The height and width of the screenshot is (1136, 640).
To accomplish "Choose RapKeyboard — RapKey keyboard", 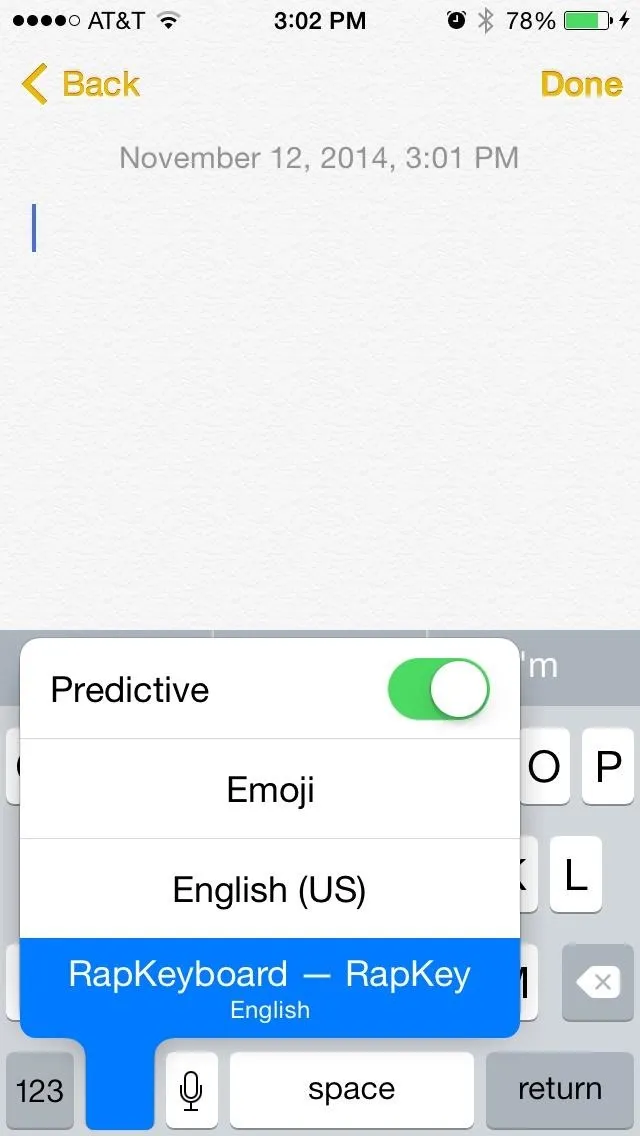I will tap(270, 987).
